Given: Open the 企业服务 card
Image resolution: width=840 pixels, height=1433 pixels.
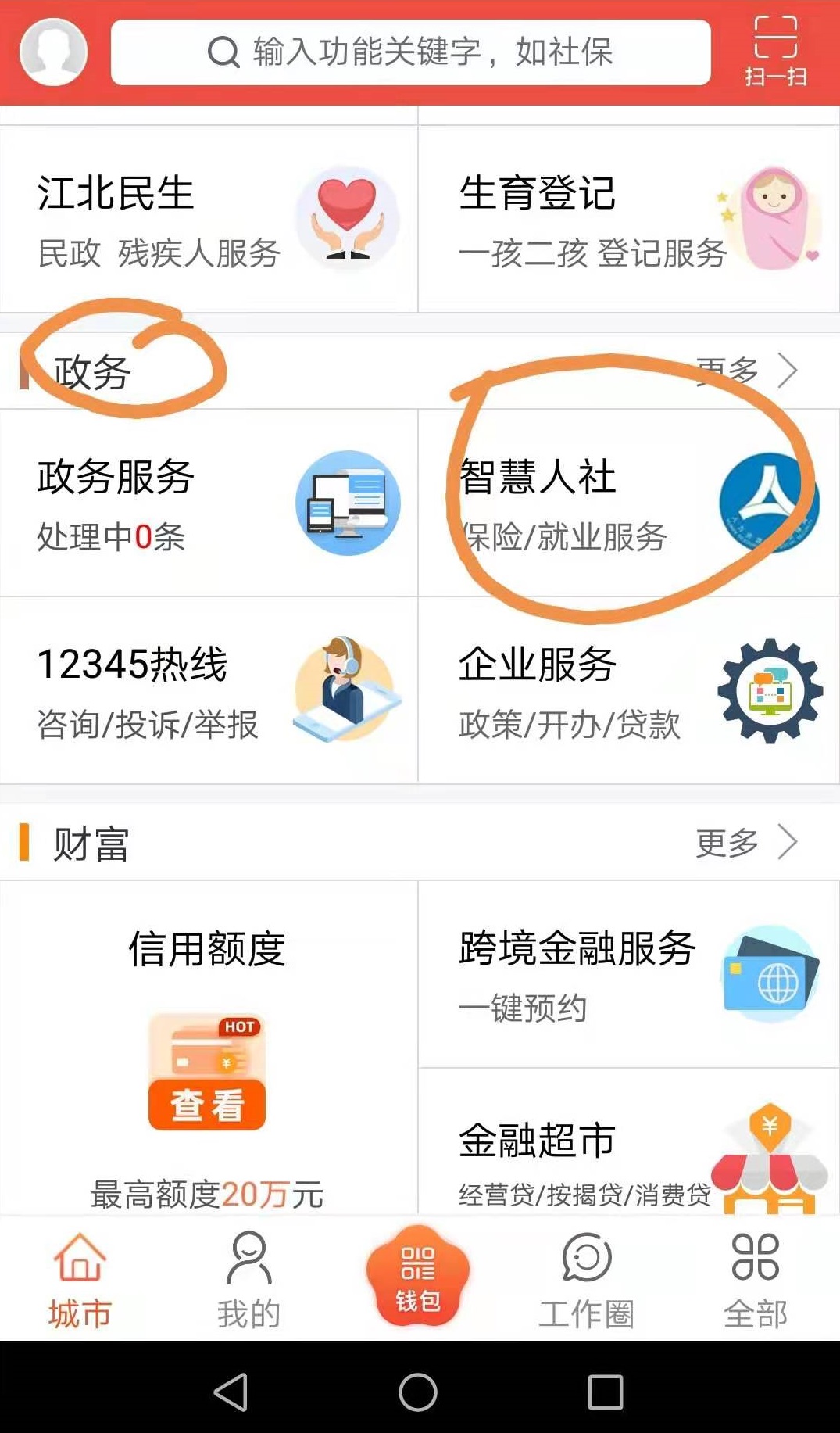Looking at the screenshot, I should (x=628, y=691).
